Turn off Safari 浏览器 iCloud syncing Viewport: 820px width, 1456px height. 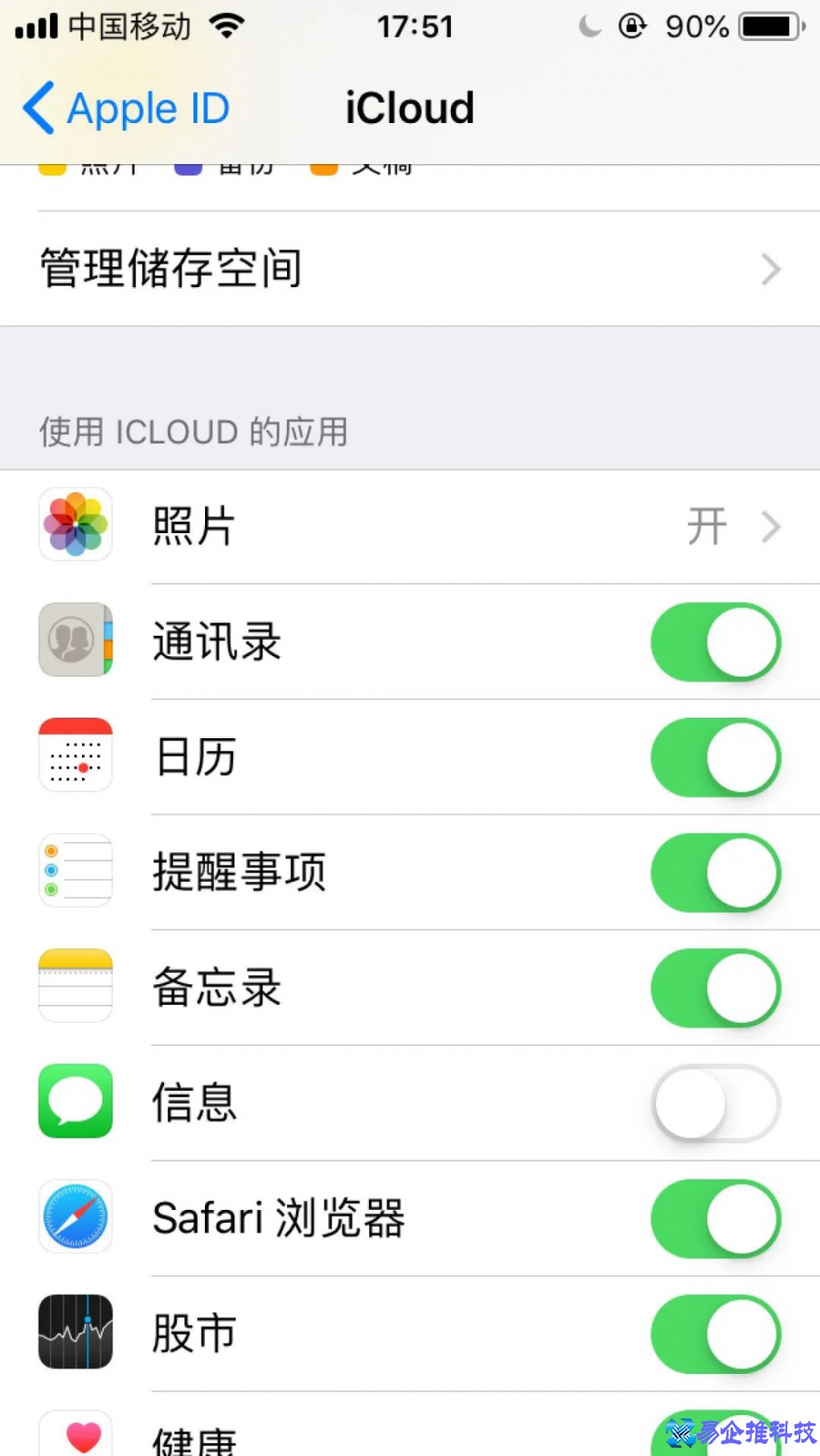pos(715,1218)
